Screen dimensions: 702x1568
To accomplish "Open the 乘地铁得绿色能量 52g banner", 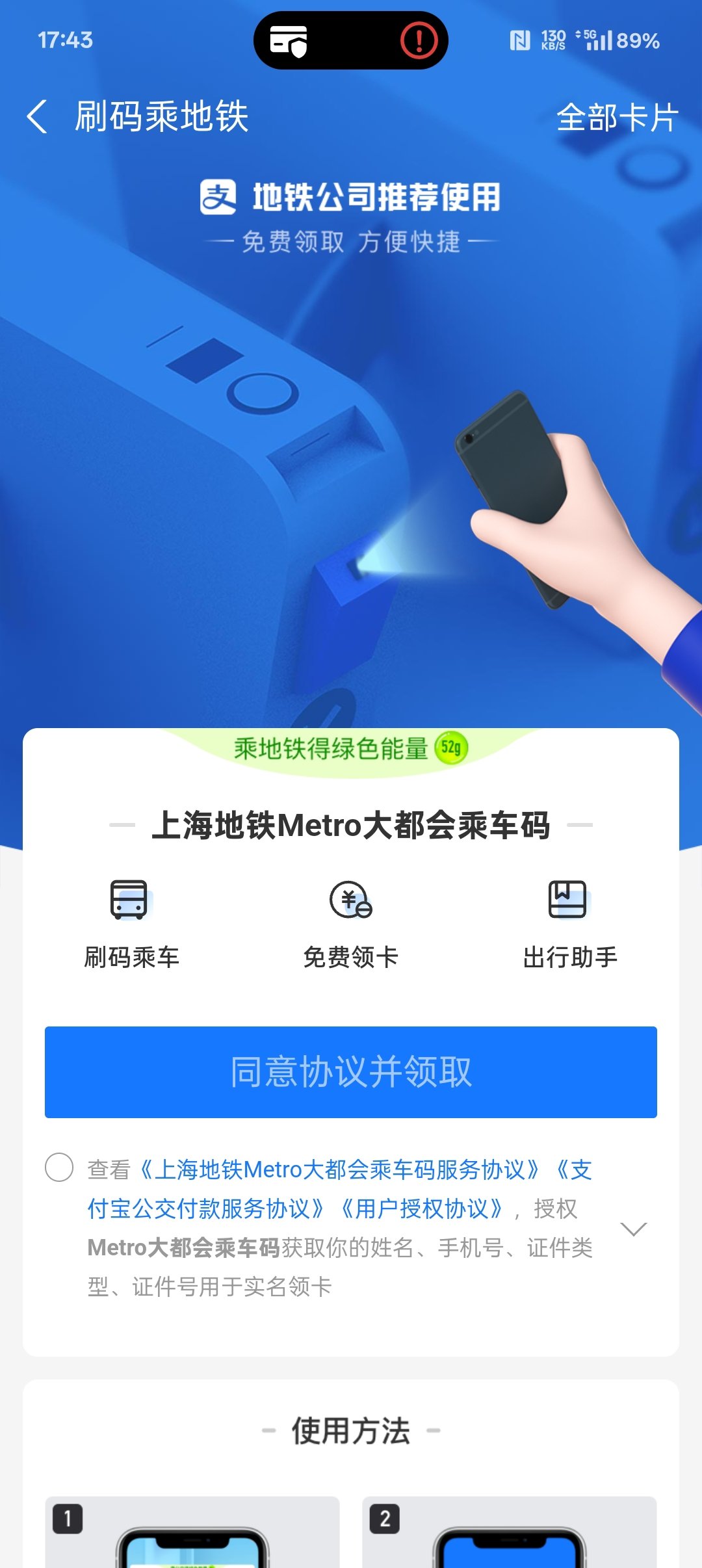I will pos(351,749).
